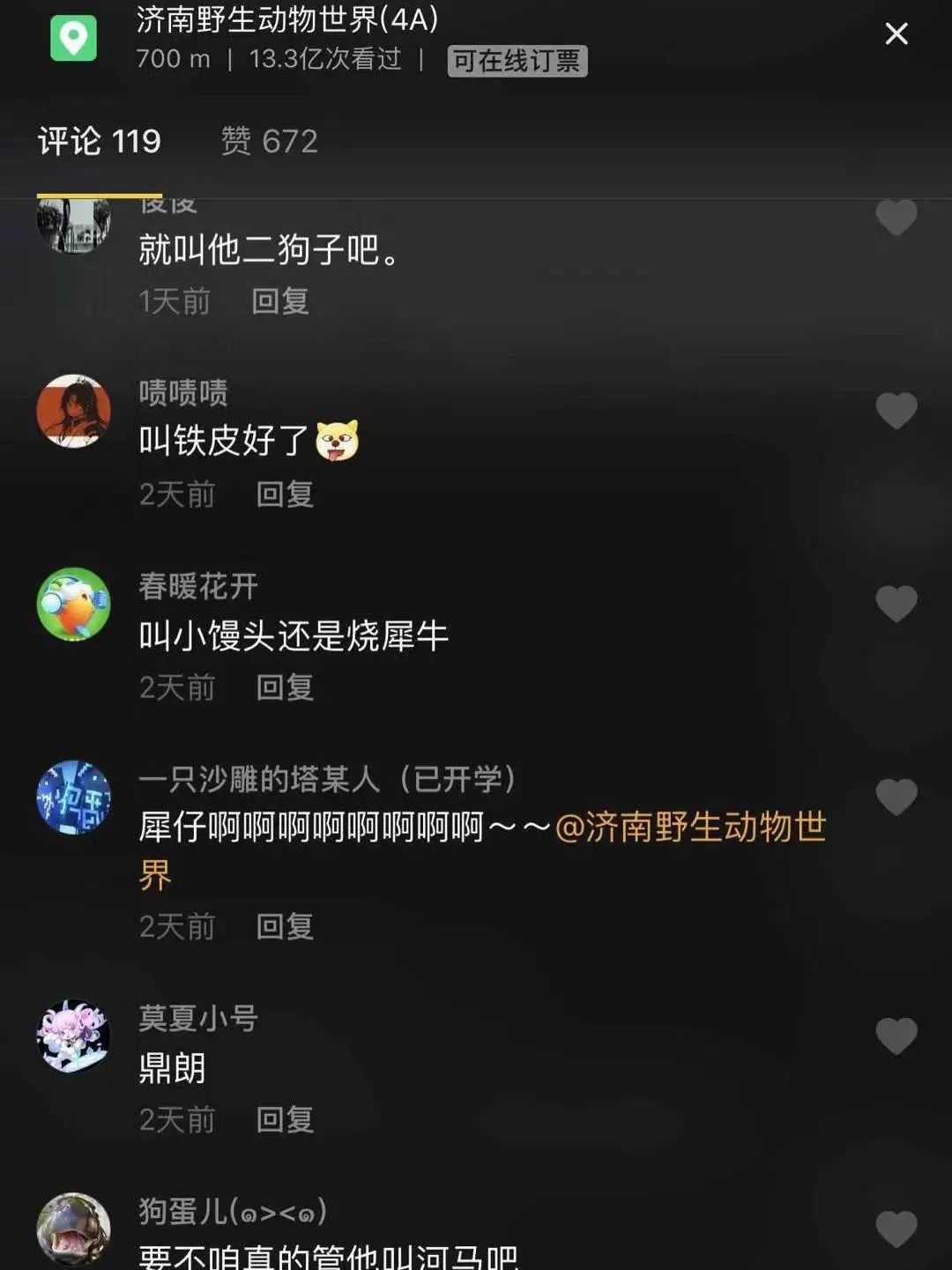This screenshot has height=1270, width=952.
Task: Switch to the 赞 672 tab
Action: 269,141
